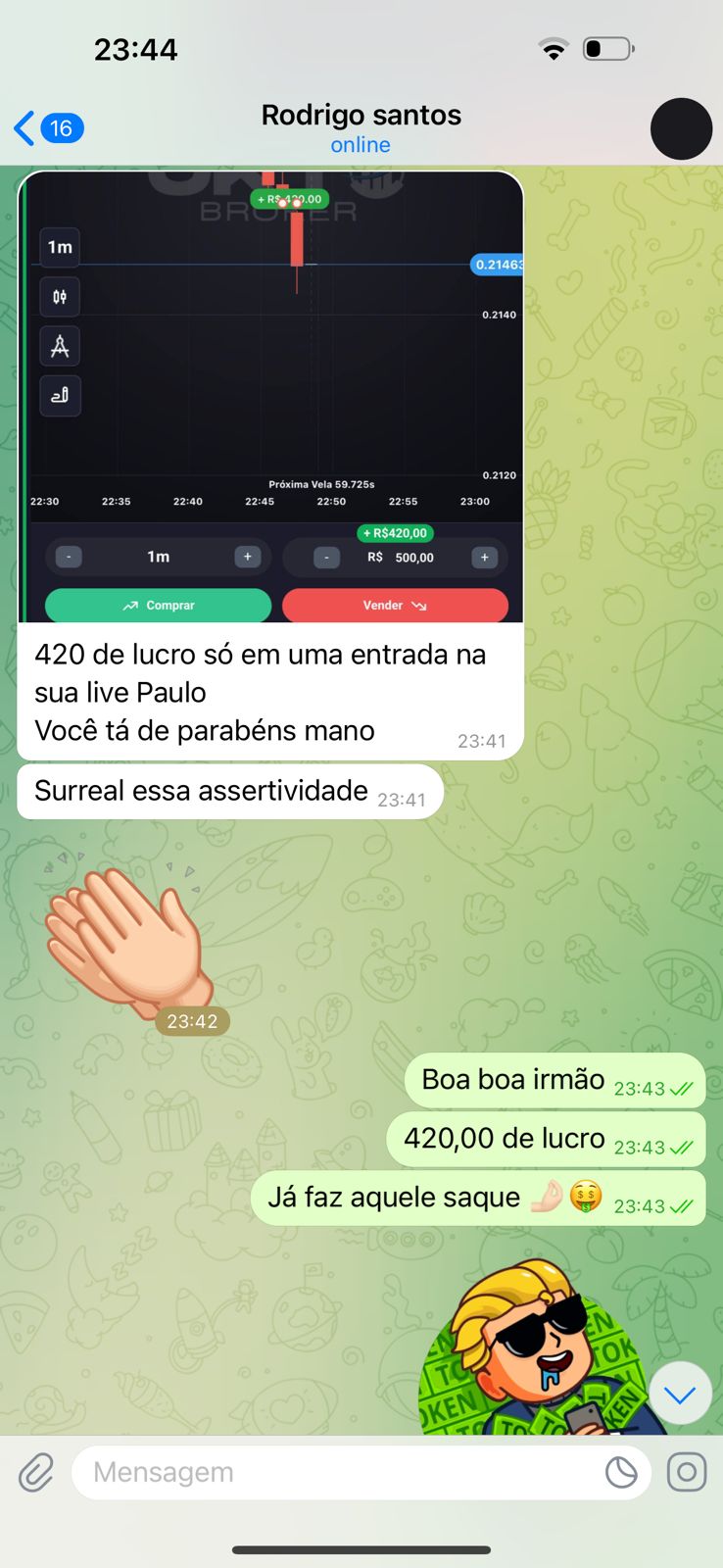The image size is (723, 1568).
Task: Open the attachment paperclip
Action: pyautogui.click(x=36, y=1472)
